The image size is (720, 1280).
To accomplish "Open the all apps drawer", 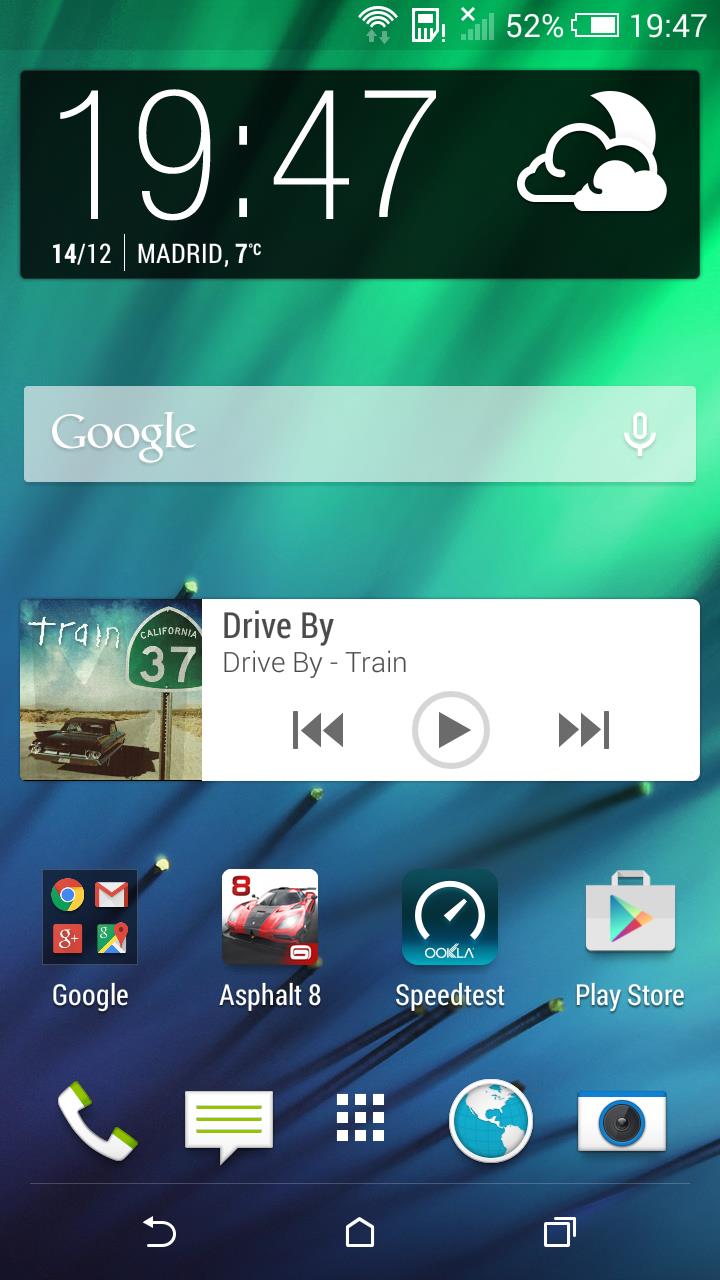I will pyautogui.click(x=360, y=1118).
